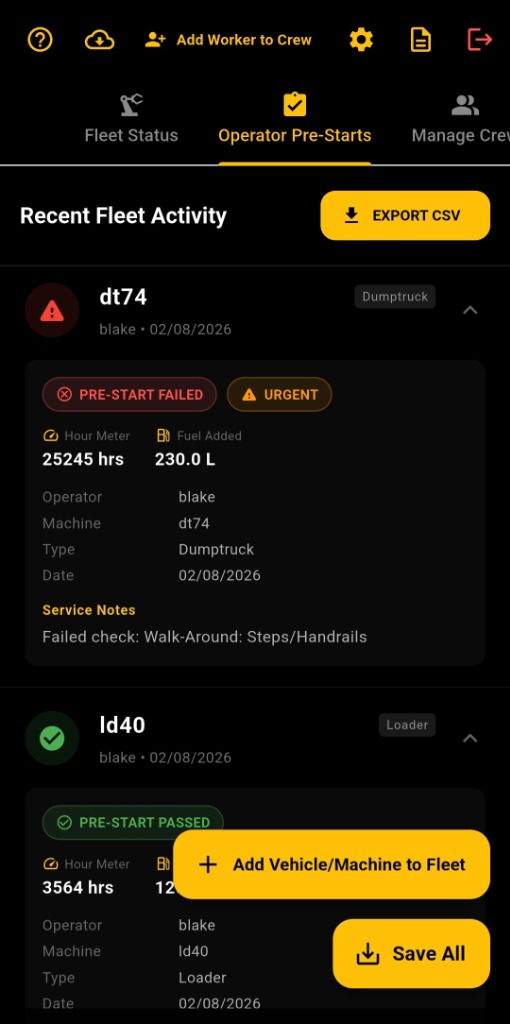Select the Operator Pre-Starts tab
This screenshot has height=1024, width=510.
pos(295,119)
